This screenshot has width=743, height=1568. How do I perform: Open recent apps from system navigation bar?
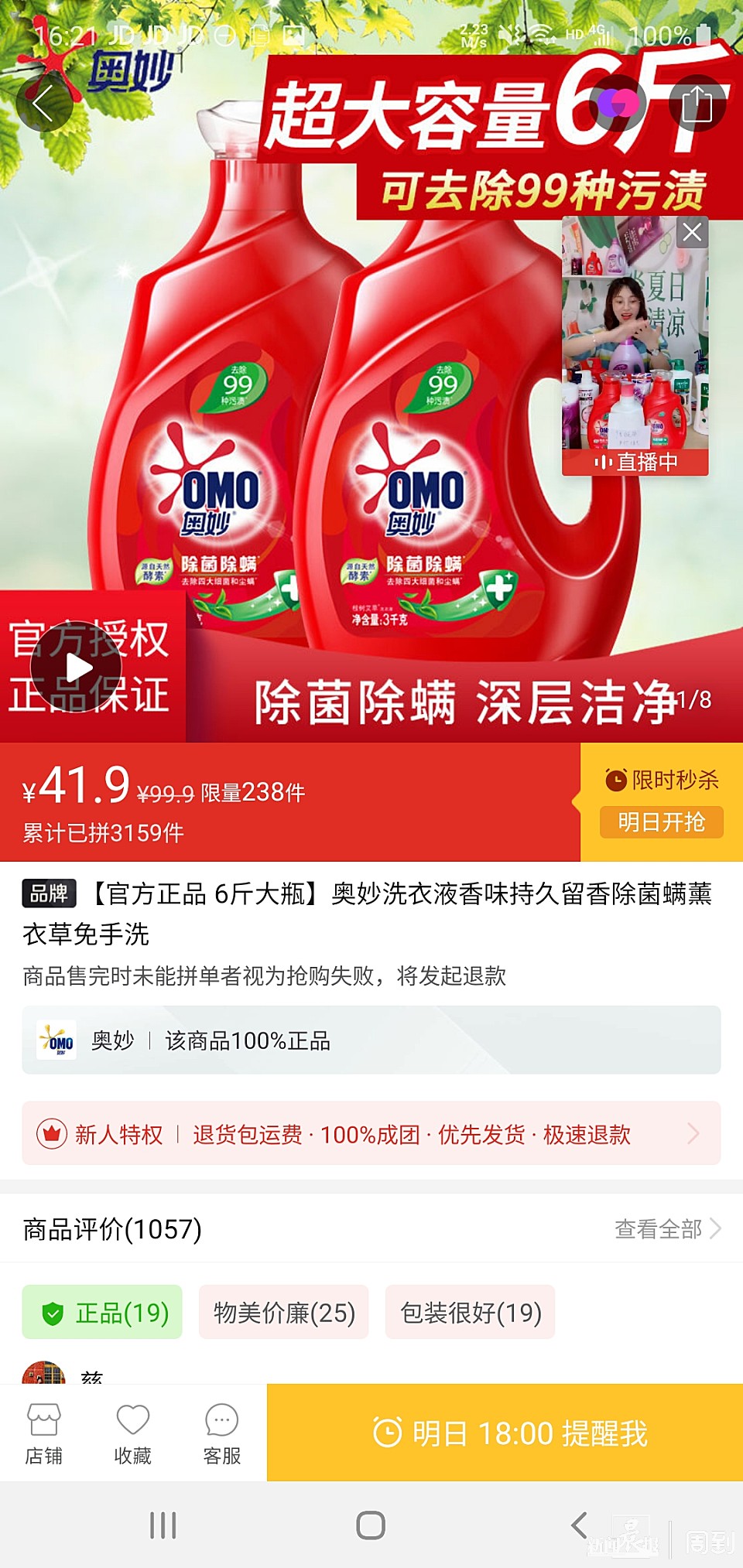click(163, 1525)
